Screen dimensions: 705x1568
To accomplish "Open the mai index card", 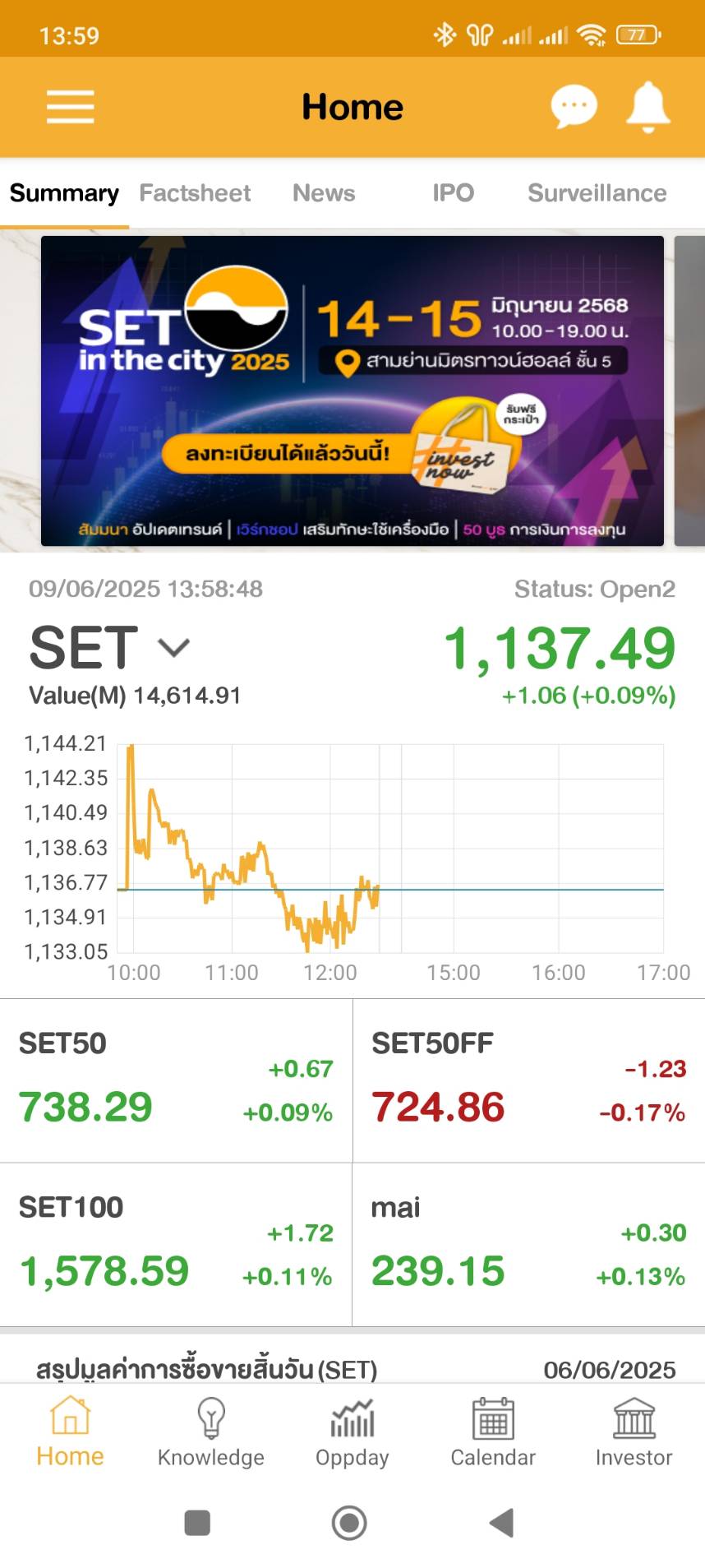I will click(x=528, y=1244).
